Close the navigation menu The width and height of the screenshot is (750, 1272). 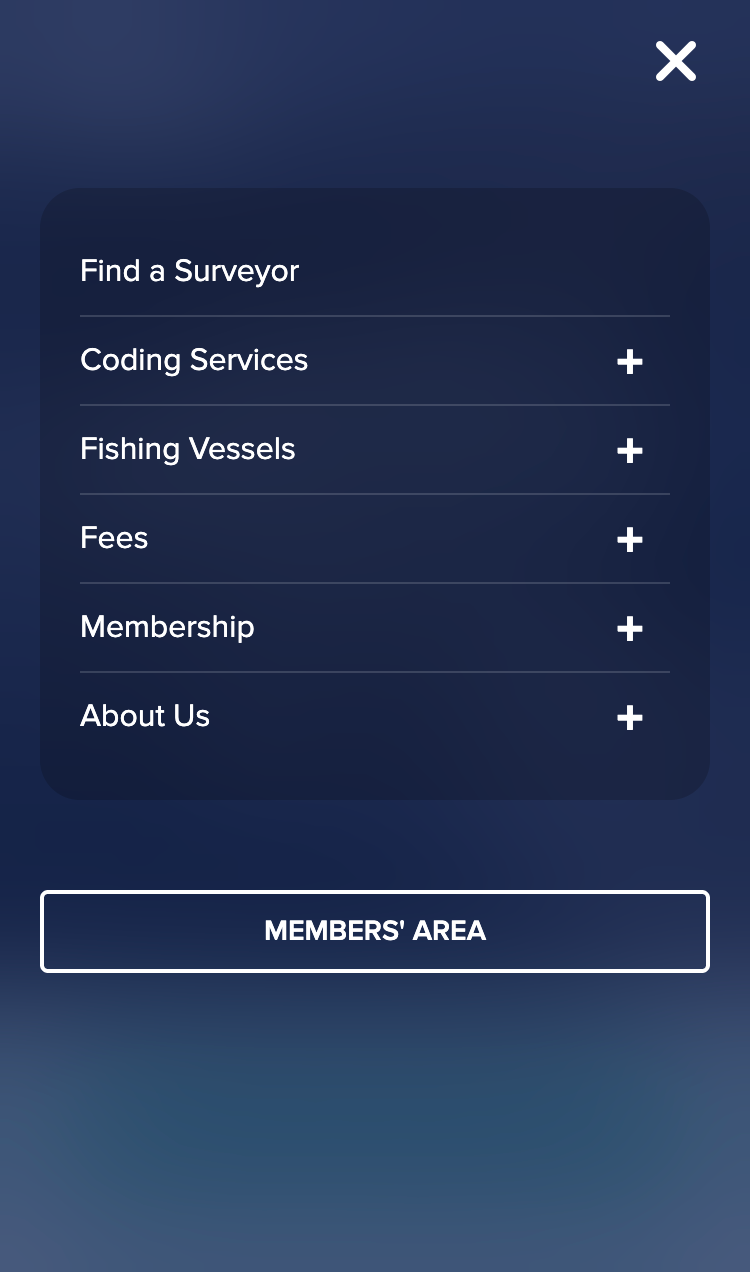(676, 61)
